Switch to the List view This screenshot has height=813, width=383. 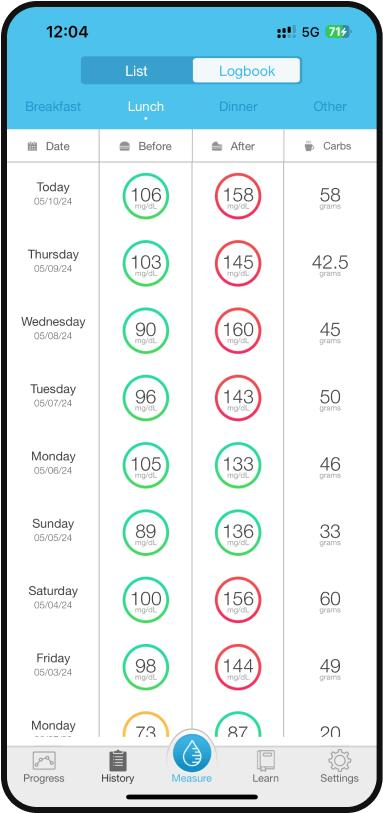click(136, 71)
